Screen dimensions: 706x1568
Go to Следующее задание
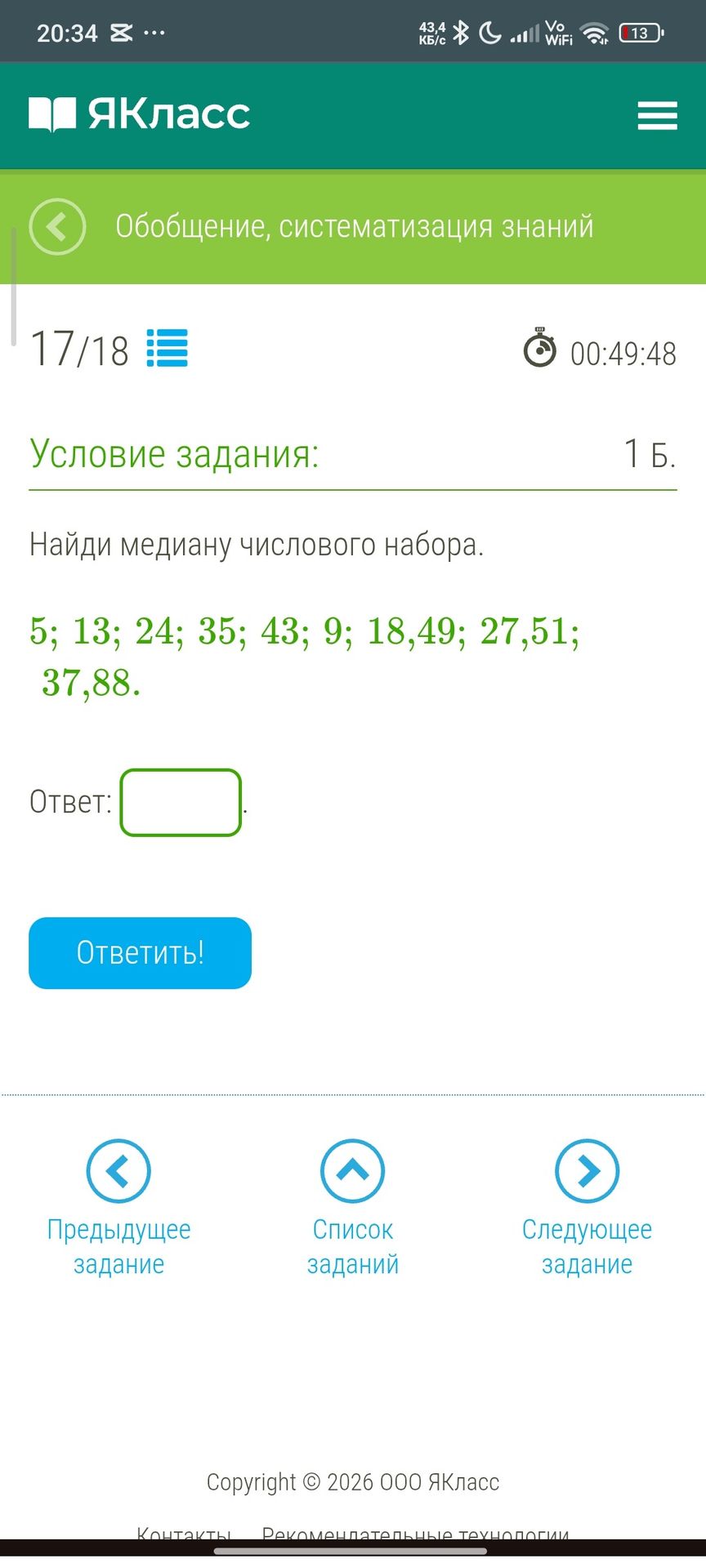coord(587,1209)
